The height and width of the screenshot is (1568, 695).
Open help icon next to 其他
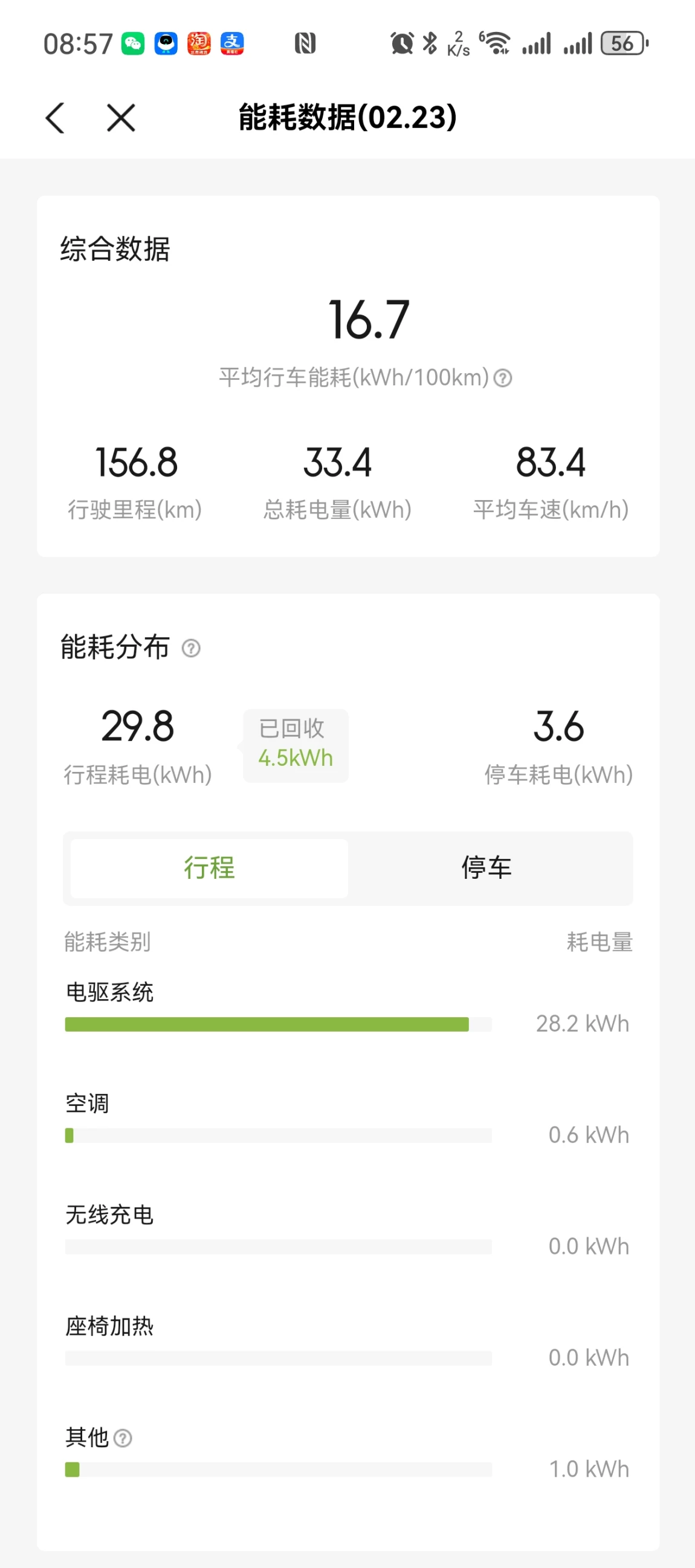(123, 1438)
